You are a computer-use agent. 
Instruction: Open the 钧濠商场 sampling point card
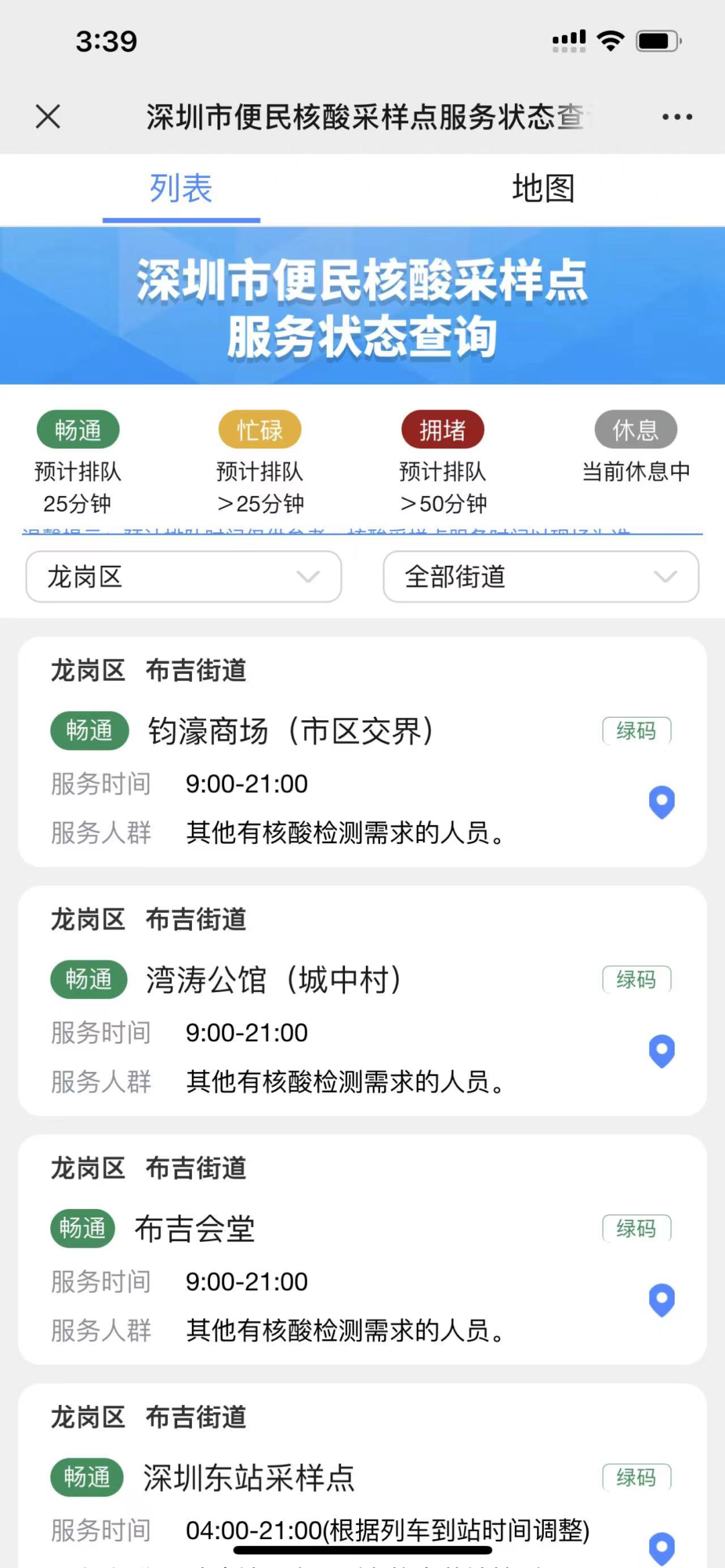(362, 752)
